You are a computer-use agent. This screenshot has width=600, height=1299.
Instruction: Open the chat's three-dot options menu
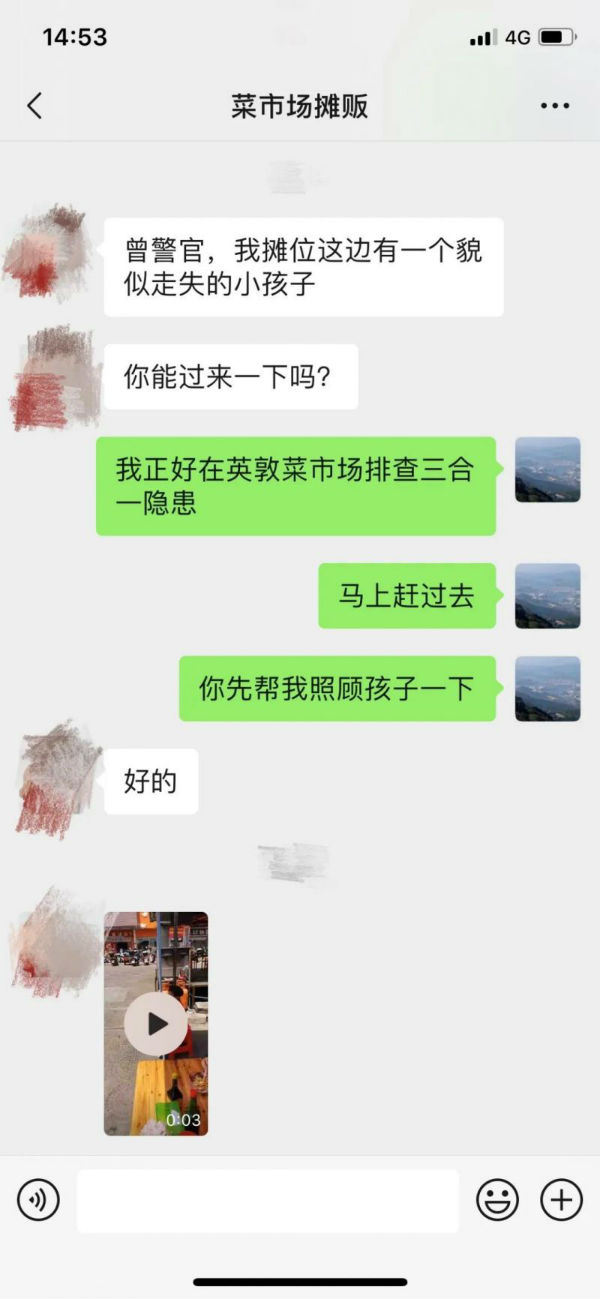point(554,106)
